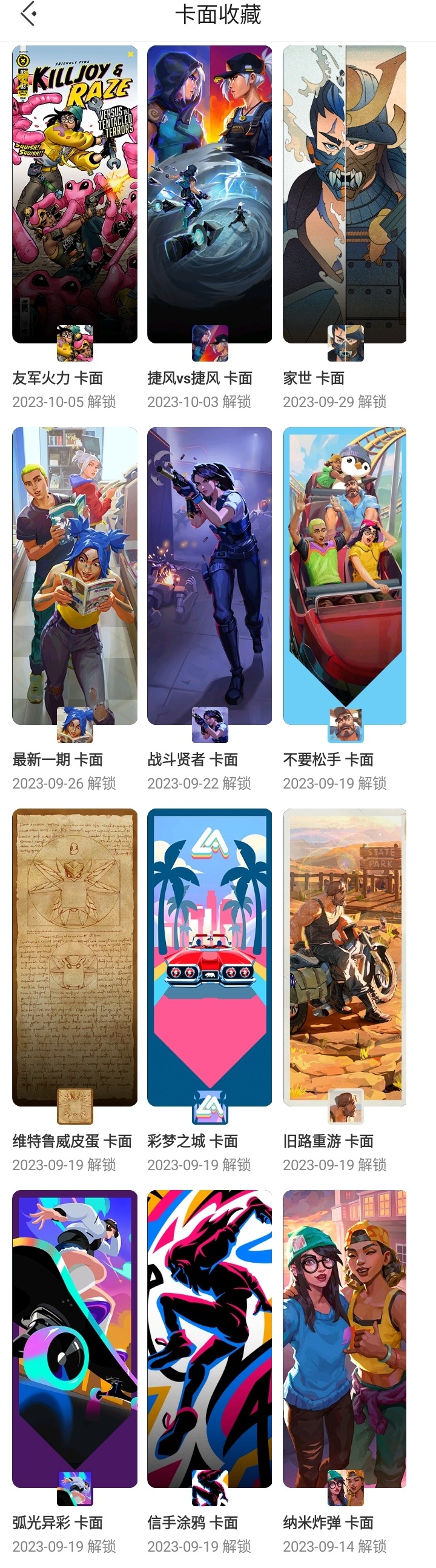The image size is (436, 1568).
Task: View the 家世 卡面 card
Action: [x=345, y=195]
